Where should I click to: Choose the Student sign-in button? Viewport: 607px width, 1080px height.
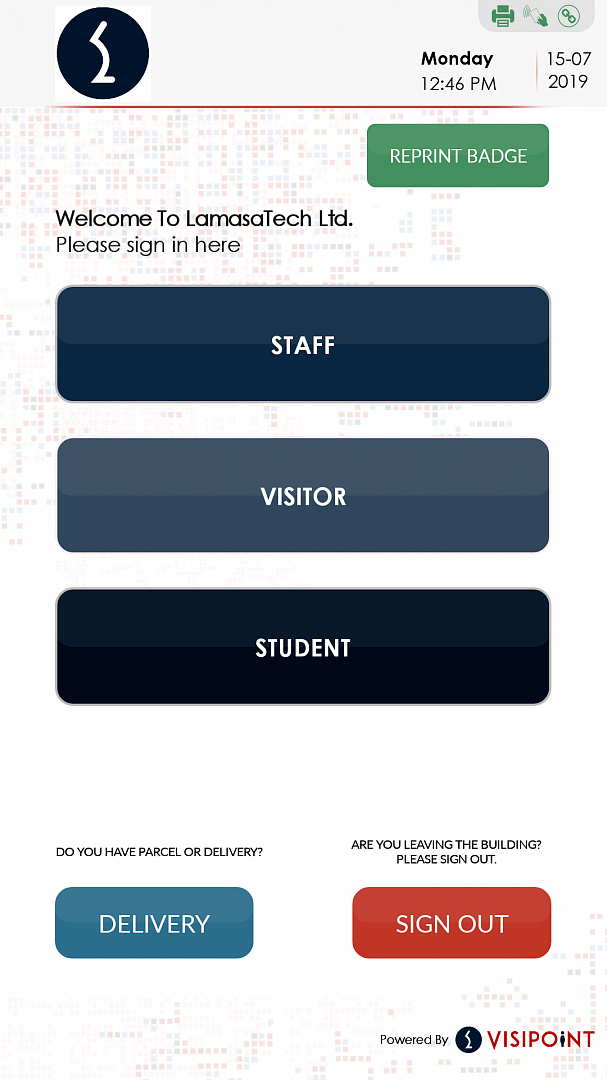pos(303,647)
